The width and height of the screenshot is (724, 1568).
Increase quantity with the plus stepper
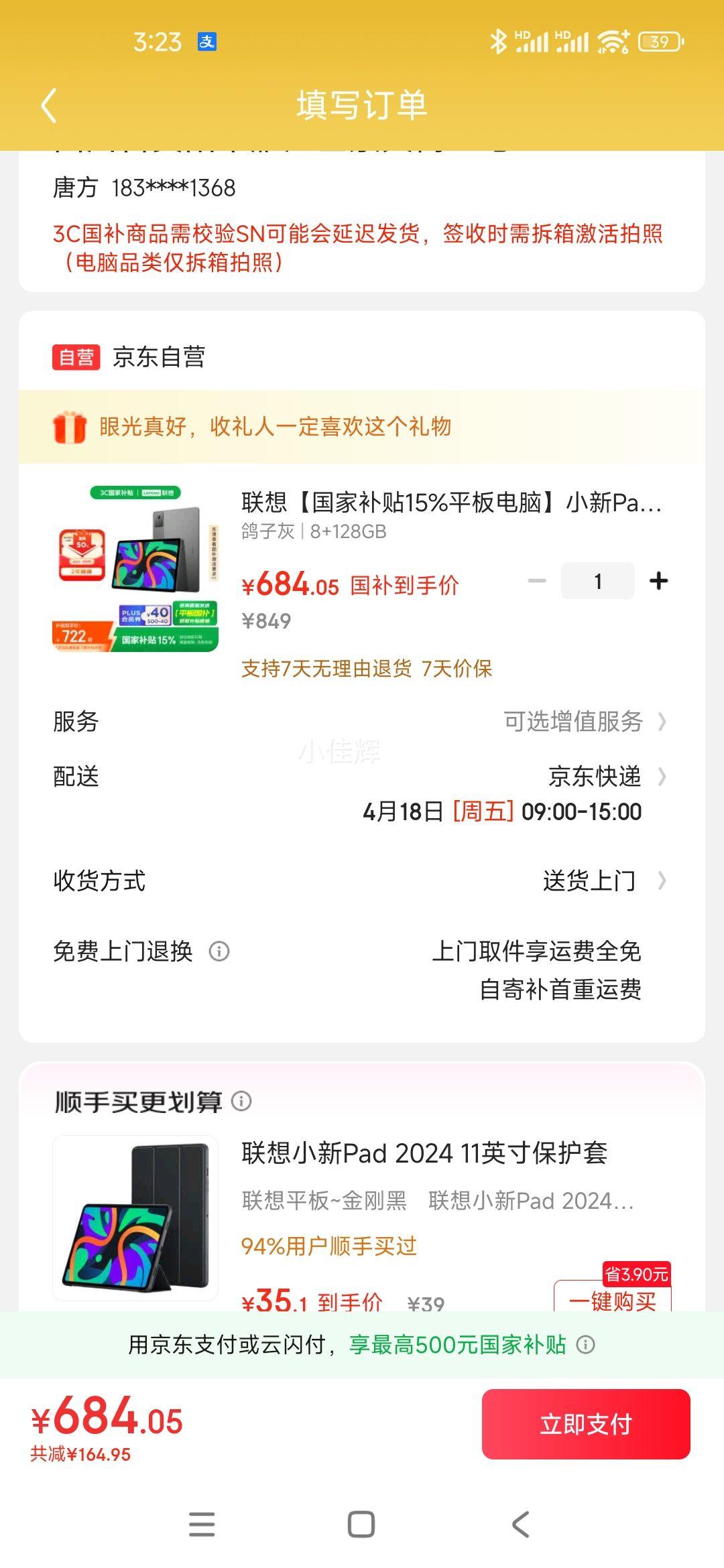(x=660, y=580)
